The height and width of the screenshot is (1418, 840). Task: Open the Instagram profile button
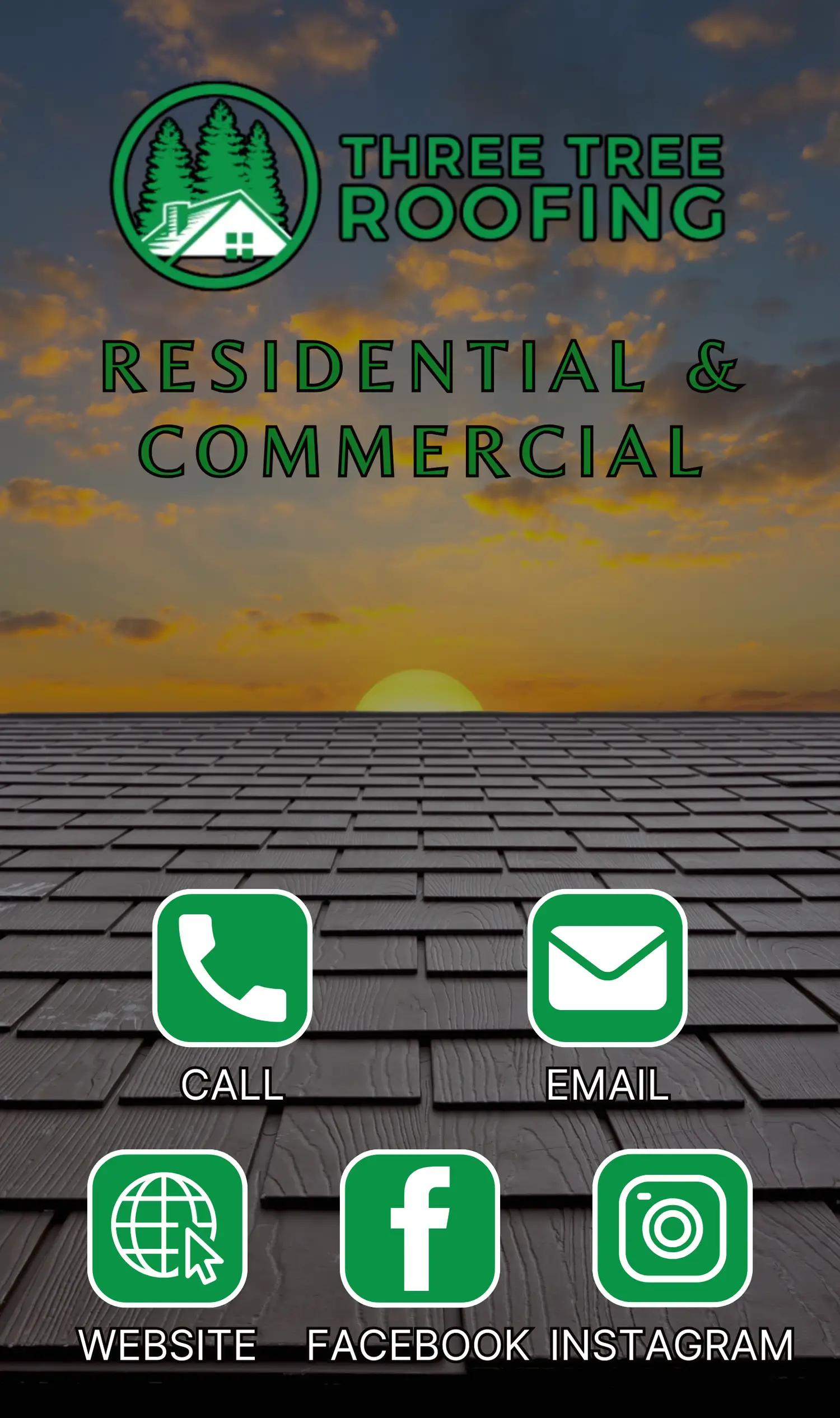[x=672, y=1228]
